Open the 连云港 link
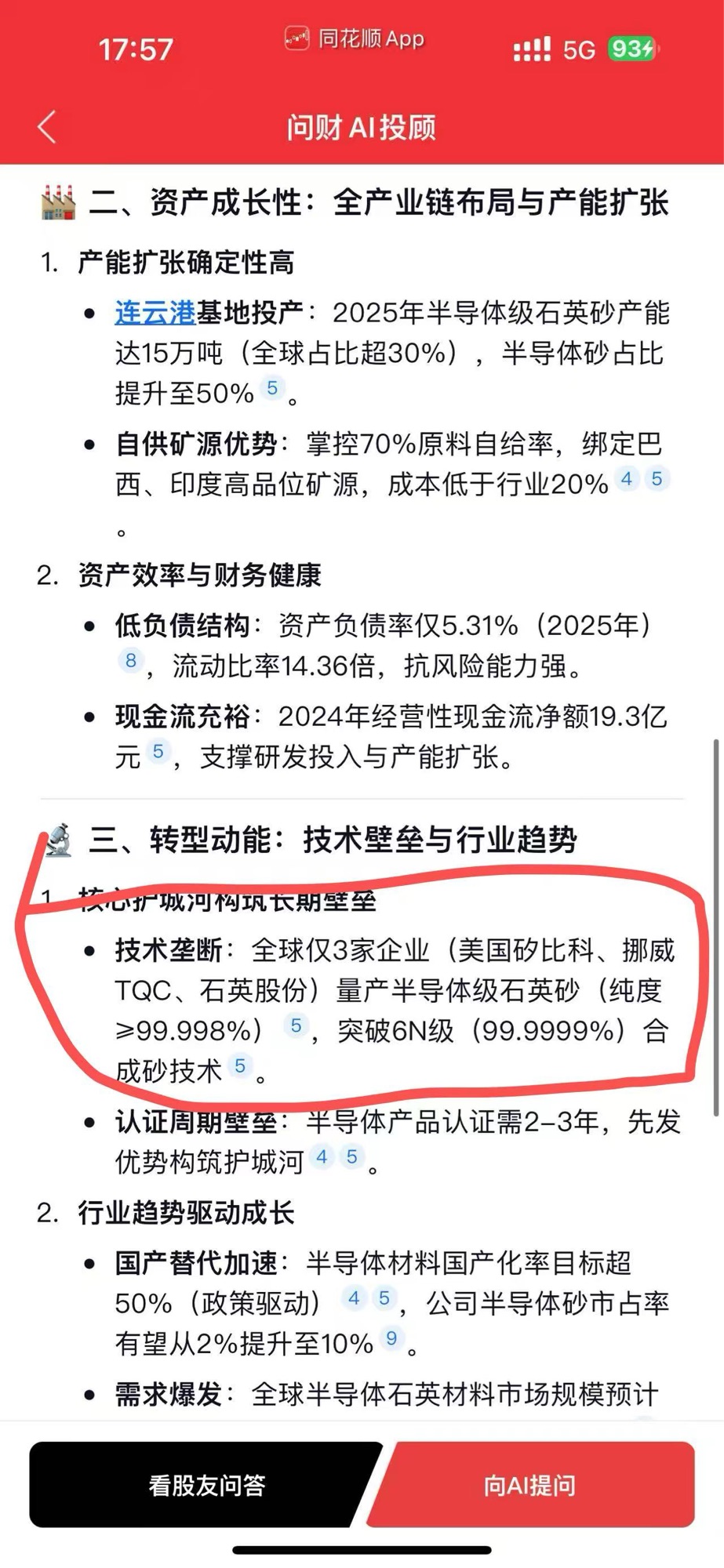The image size is (724, 1568). tap(155, 313)
